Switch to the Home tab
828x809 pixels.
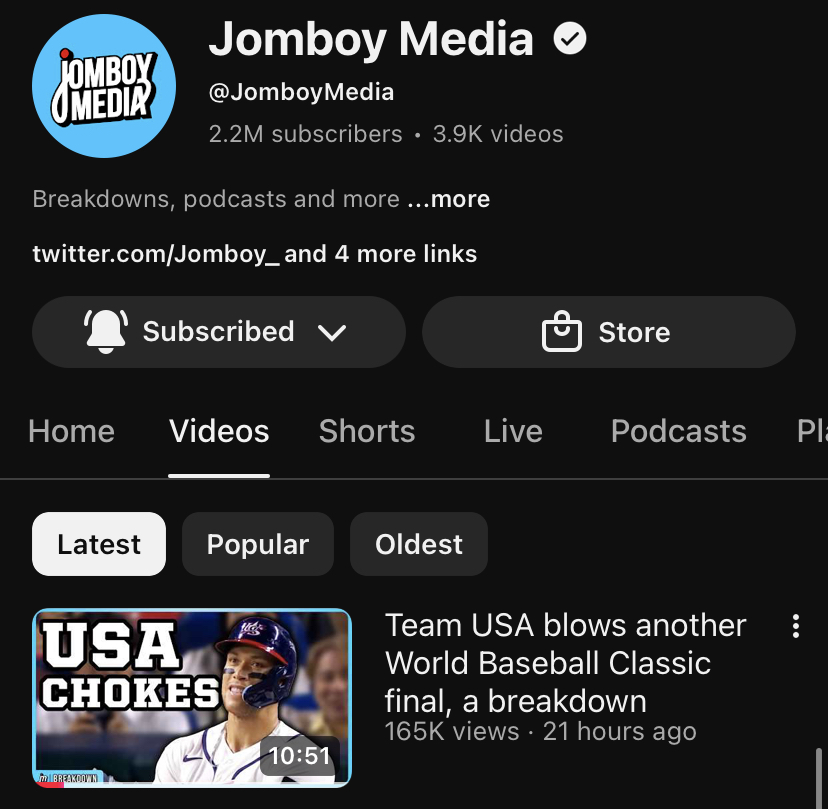pyautogui.click(x=71, y=431)
